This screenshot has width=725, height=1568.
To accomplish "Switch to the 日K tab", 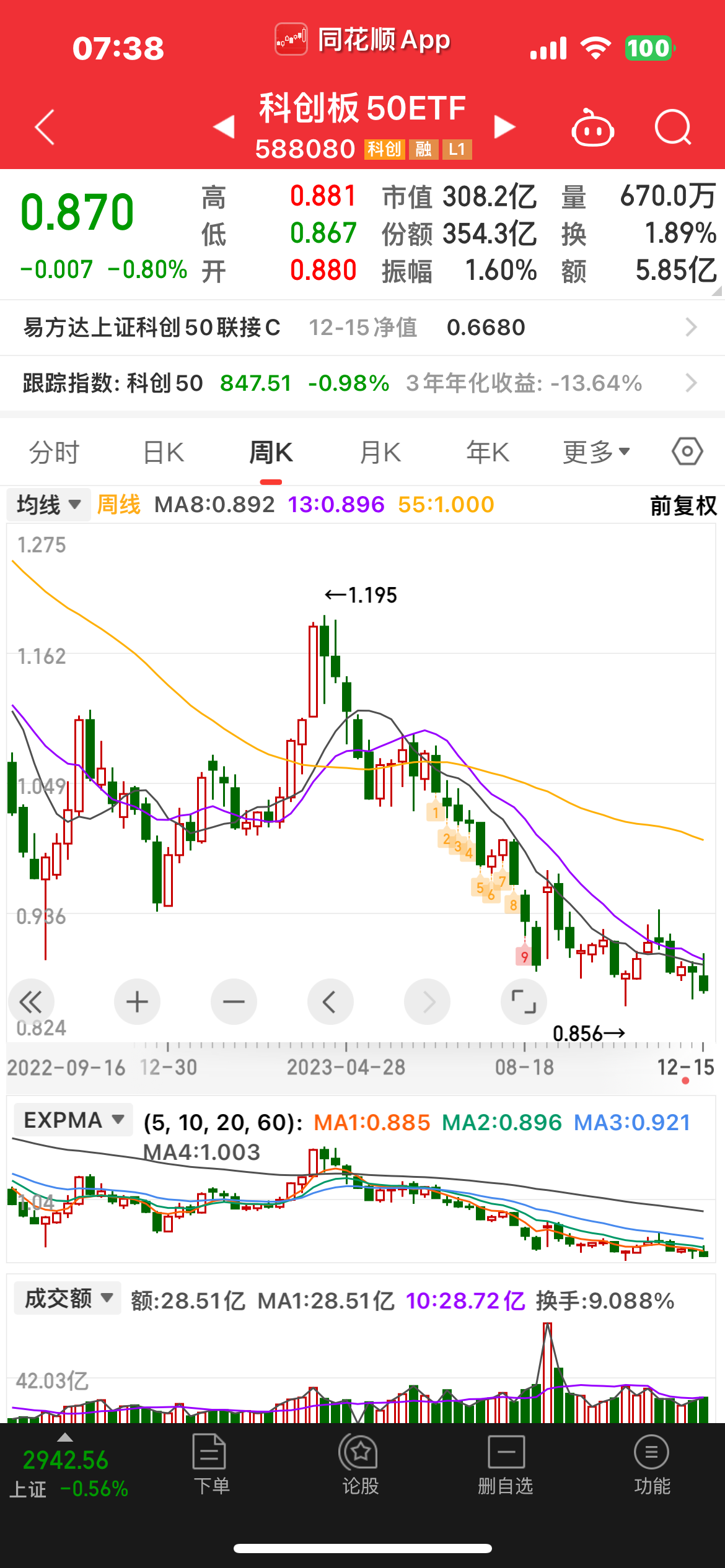I will click(163, 451).
